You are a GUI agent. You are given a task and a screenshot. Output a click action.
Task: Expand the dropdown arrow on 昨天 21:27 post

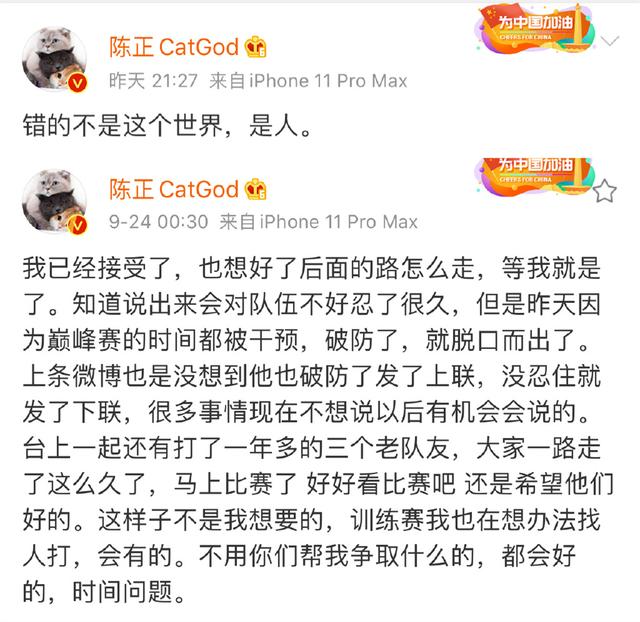607,42
